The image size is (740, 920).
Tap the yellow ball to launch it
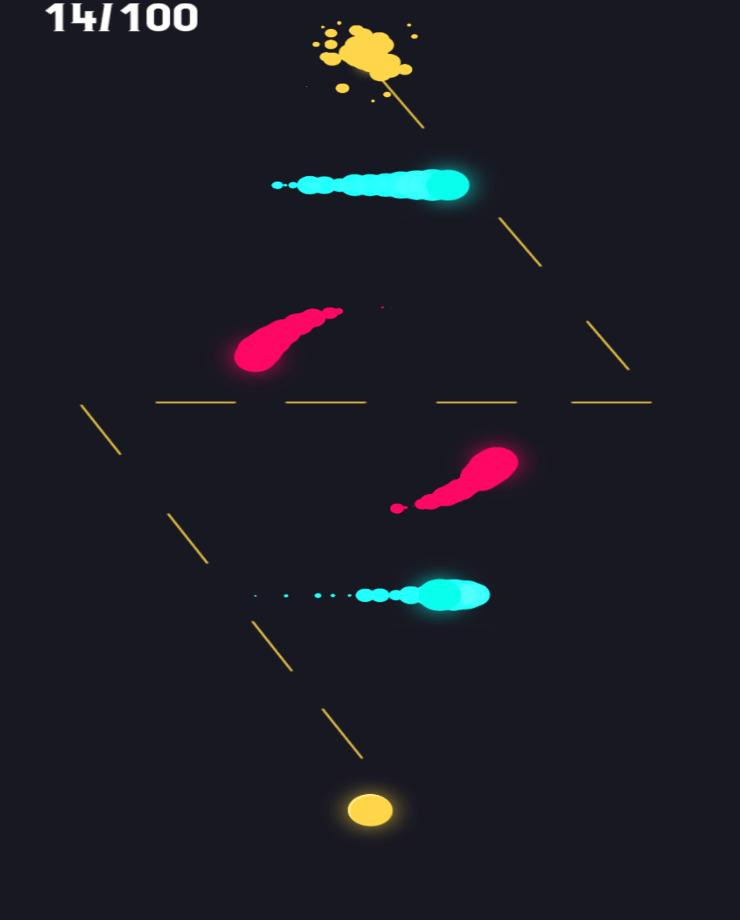(x=370, y=810)
